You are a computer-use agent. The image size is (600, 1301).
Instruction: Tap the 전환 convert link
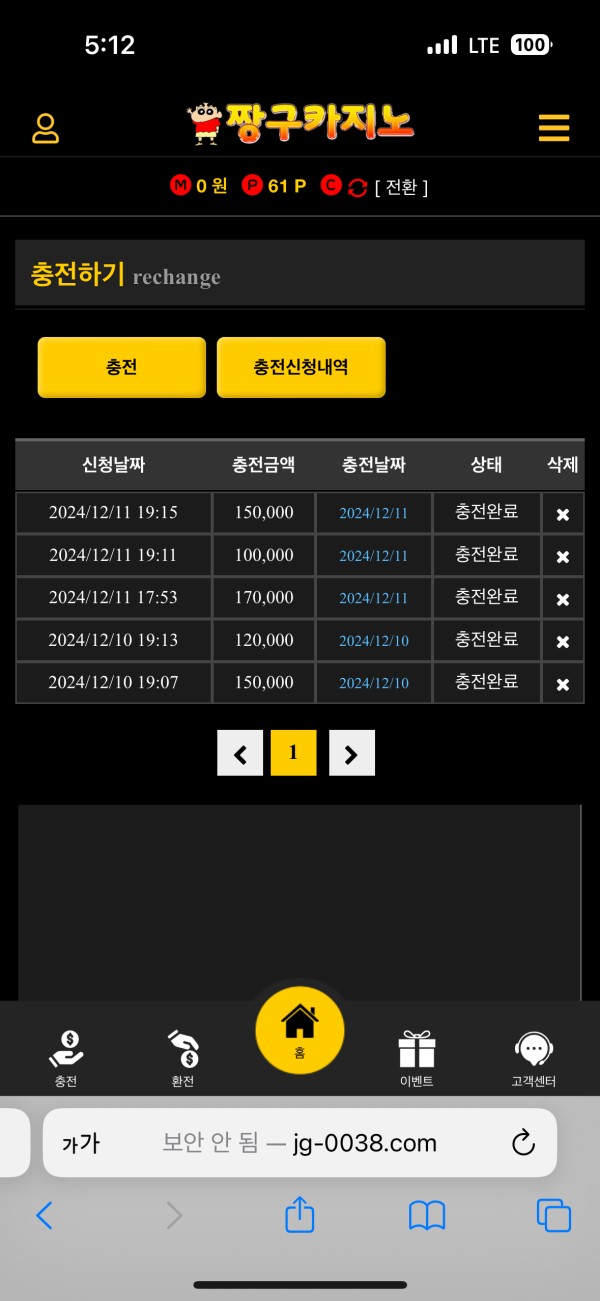point(401,187)
